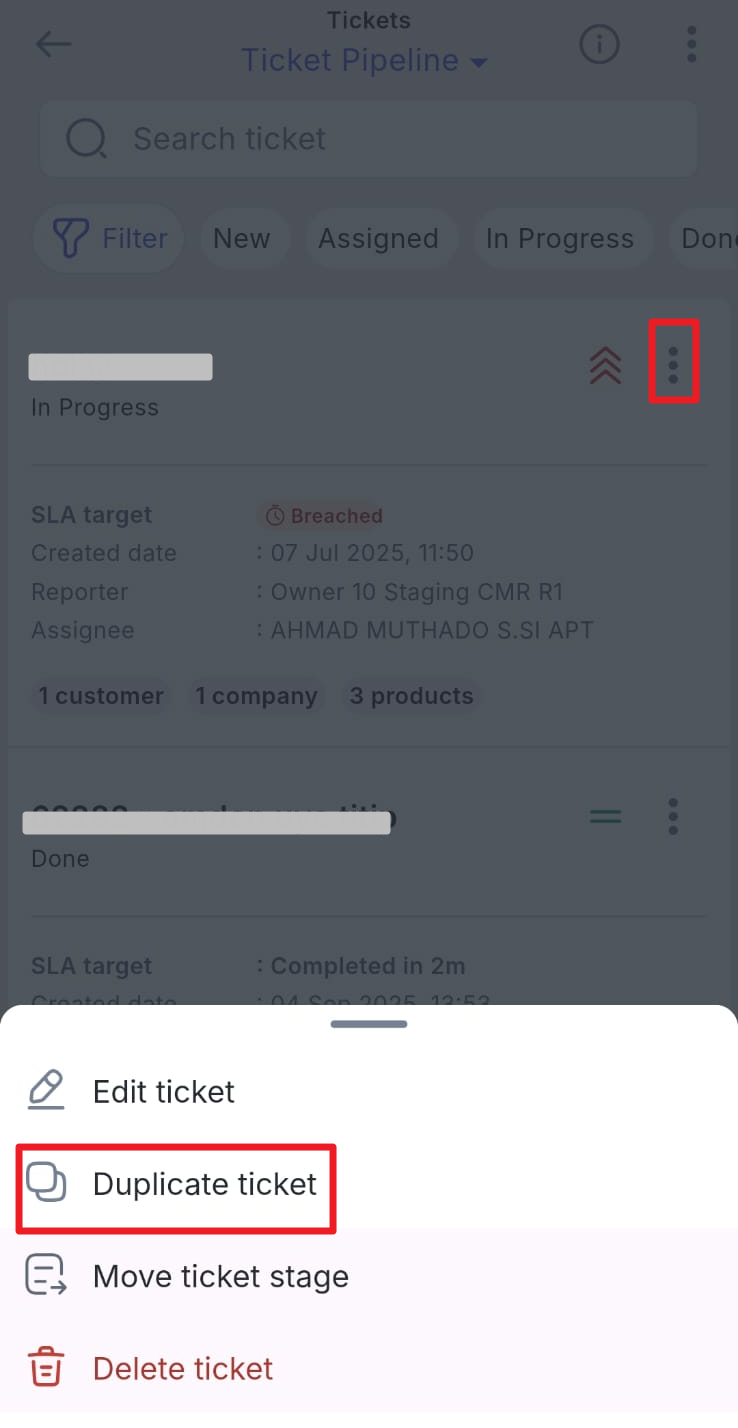The height and width of the screenshot is (1428, 738).
Task: Tap the bottom sheet drag handle
Action: coord(369,1024)
